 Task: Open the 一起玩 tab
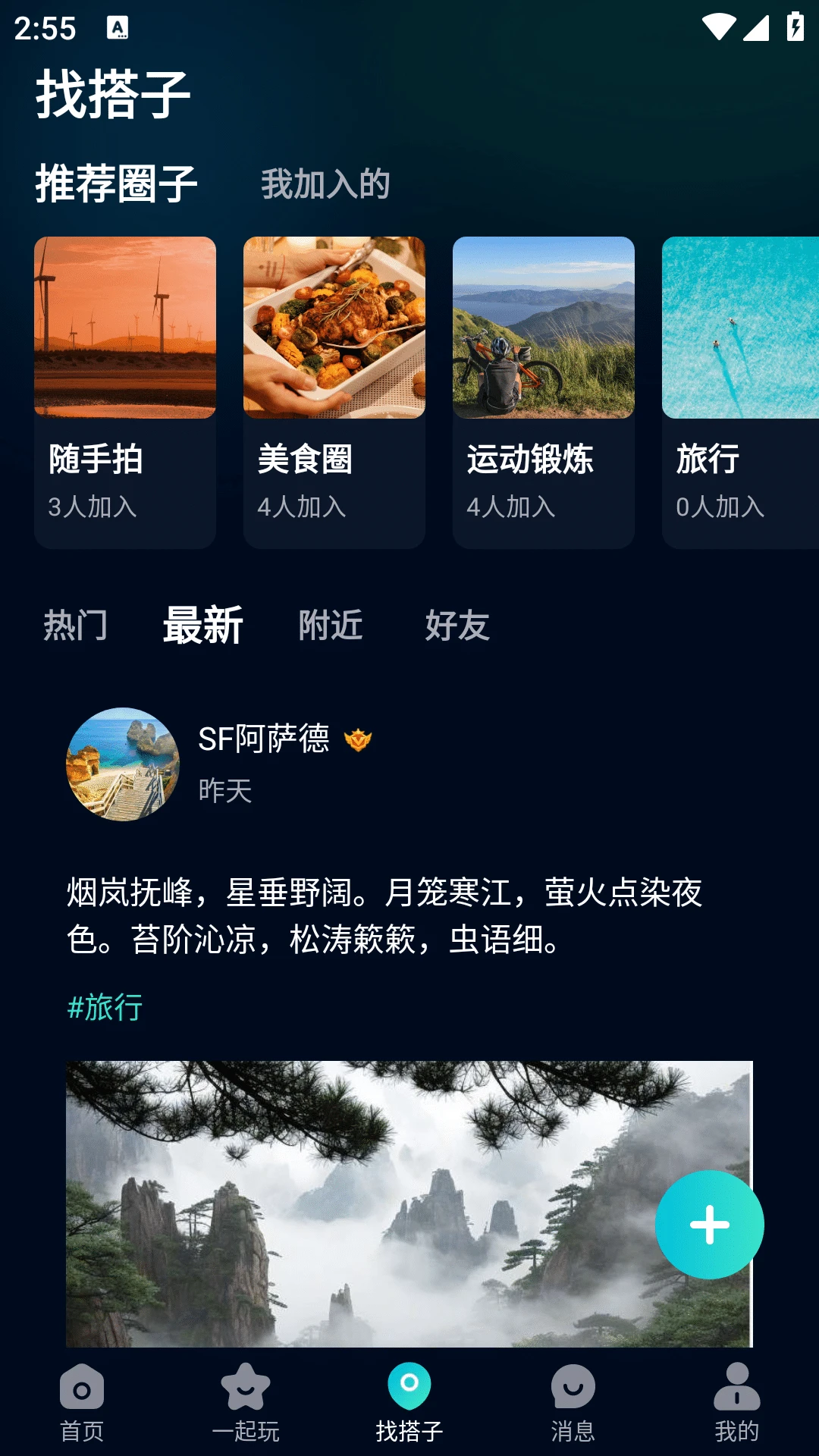(246, 1403)
